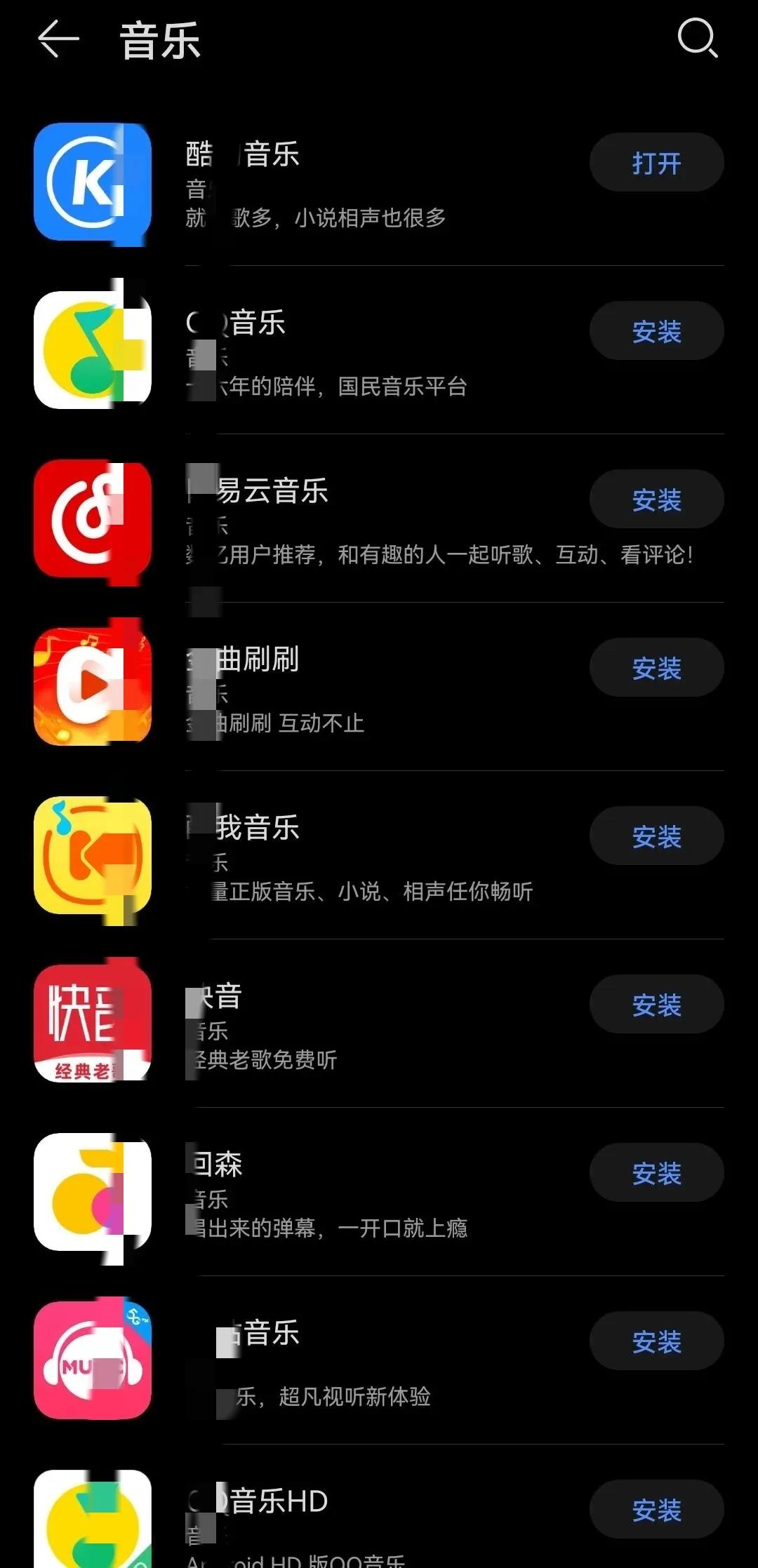The width and height of the screenshot is (758, 1568).
Task: Install QQ音乐 with its 安装 button
Action: tap(656, 331)
